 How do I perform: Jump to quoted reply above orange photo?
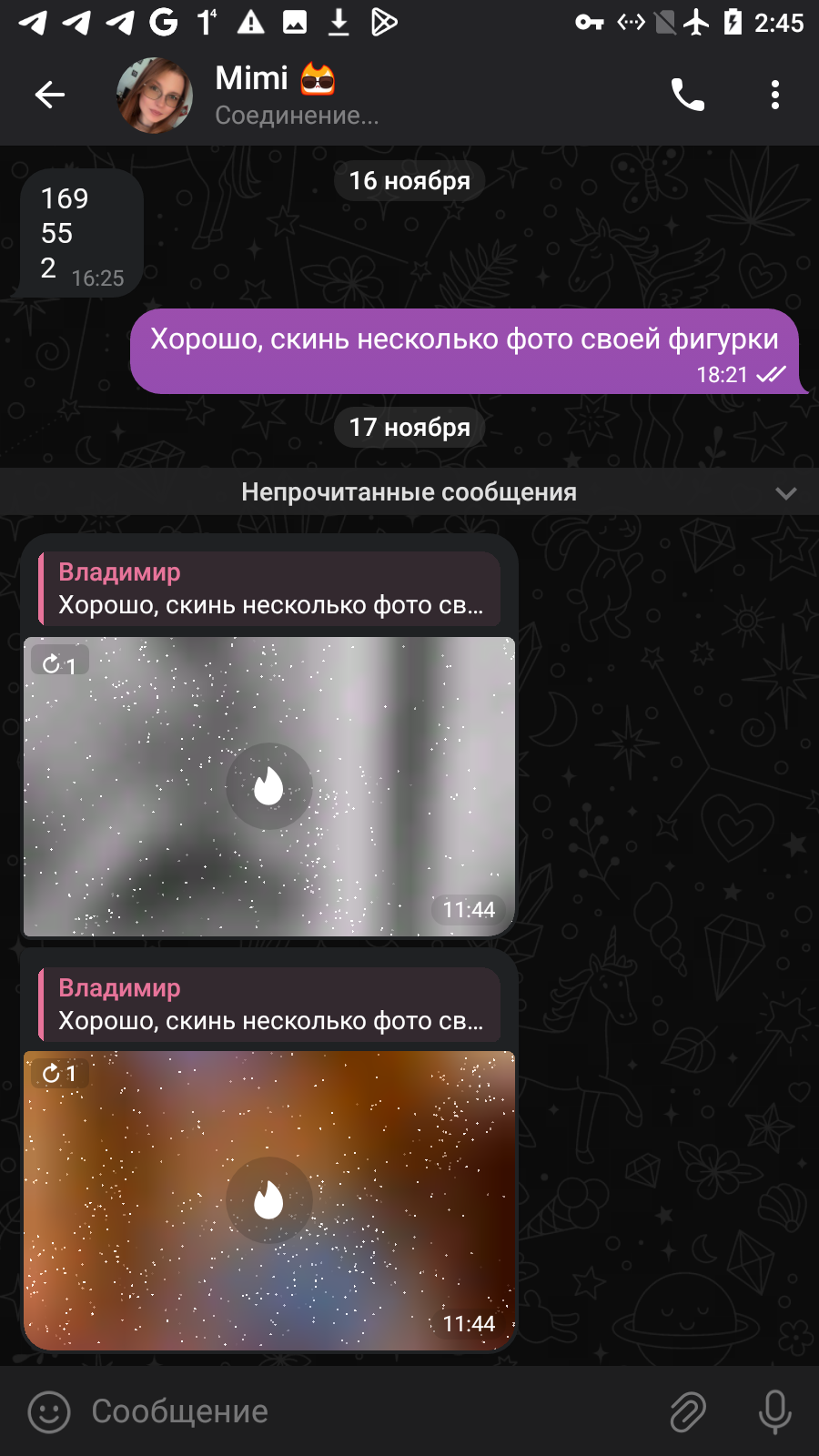[x=269, y=1005]
